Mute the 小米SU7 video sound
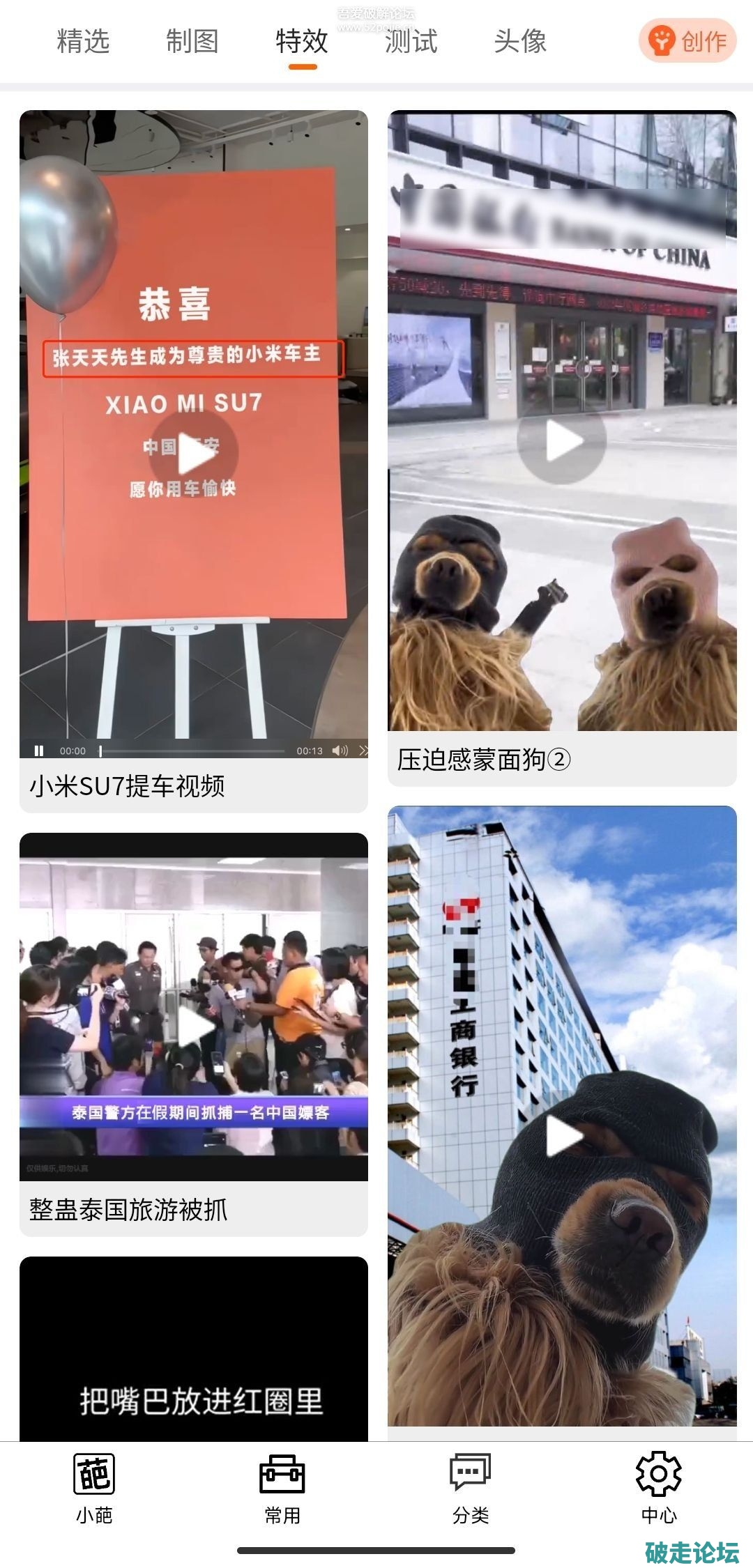 (340, 751)
